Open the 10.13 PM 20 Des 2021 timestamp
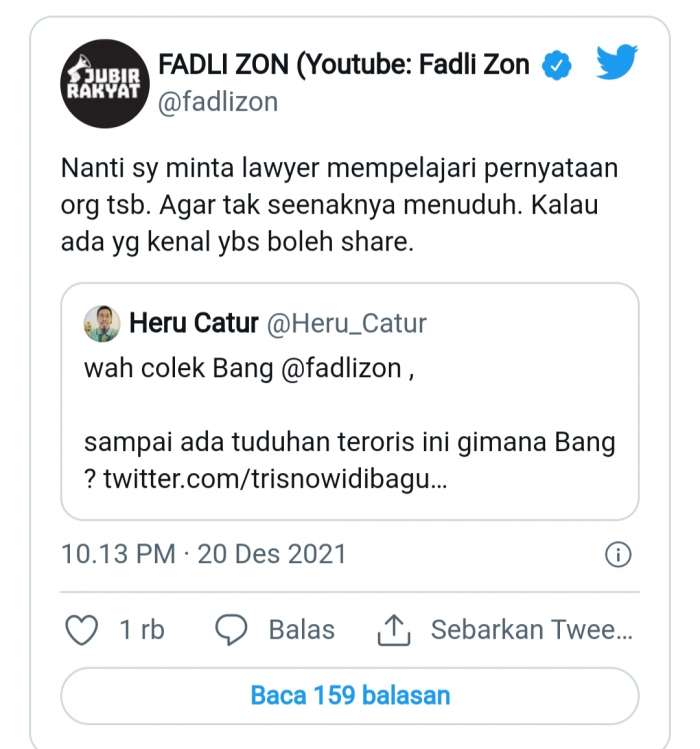Viewport: 700px width, 749px height. pyautogui.click(x=204, y=554)
